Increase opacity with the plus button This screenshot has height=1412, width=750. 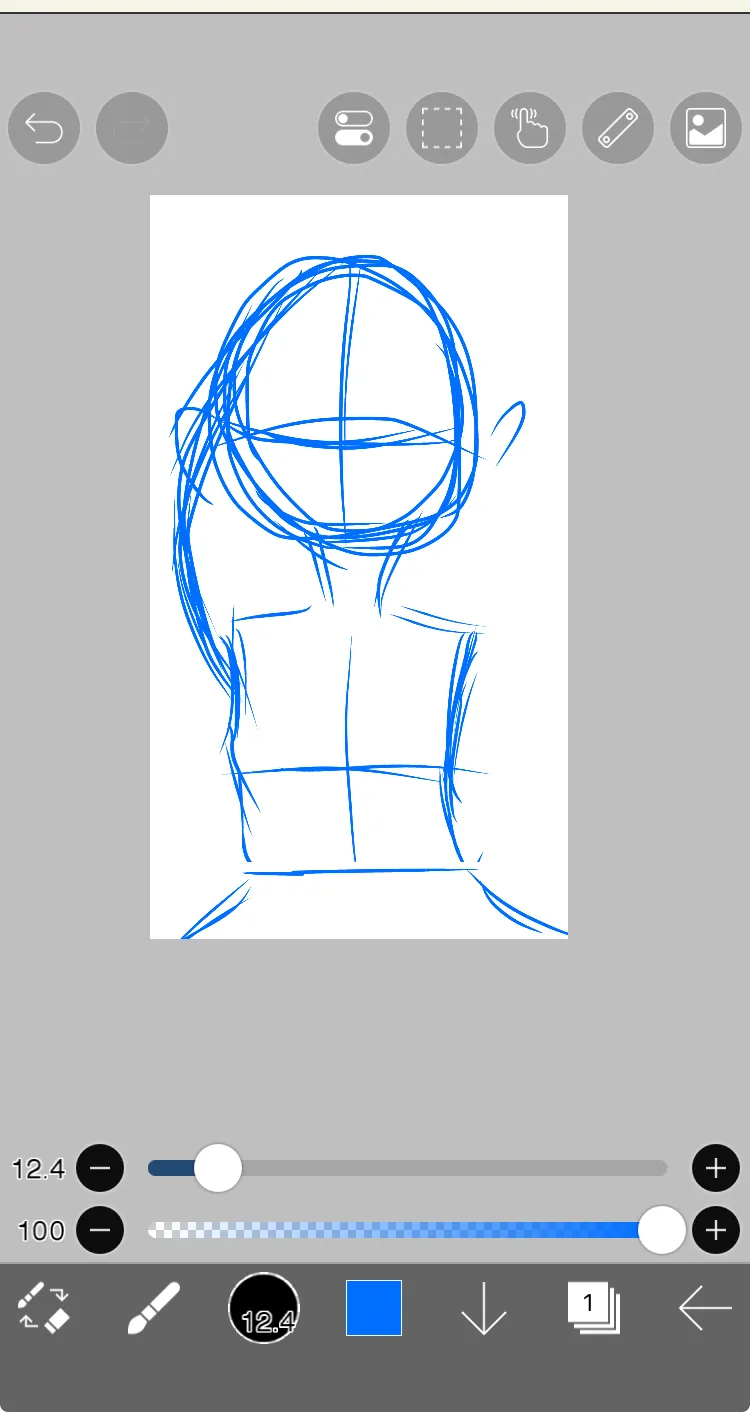pyautogui.click(x=716, y=1230)
